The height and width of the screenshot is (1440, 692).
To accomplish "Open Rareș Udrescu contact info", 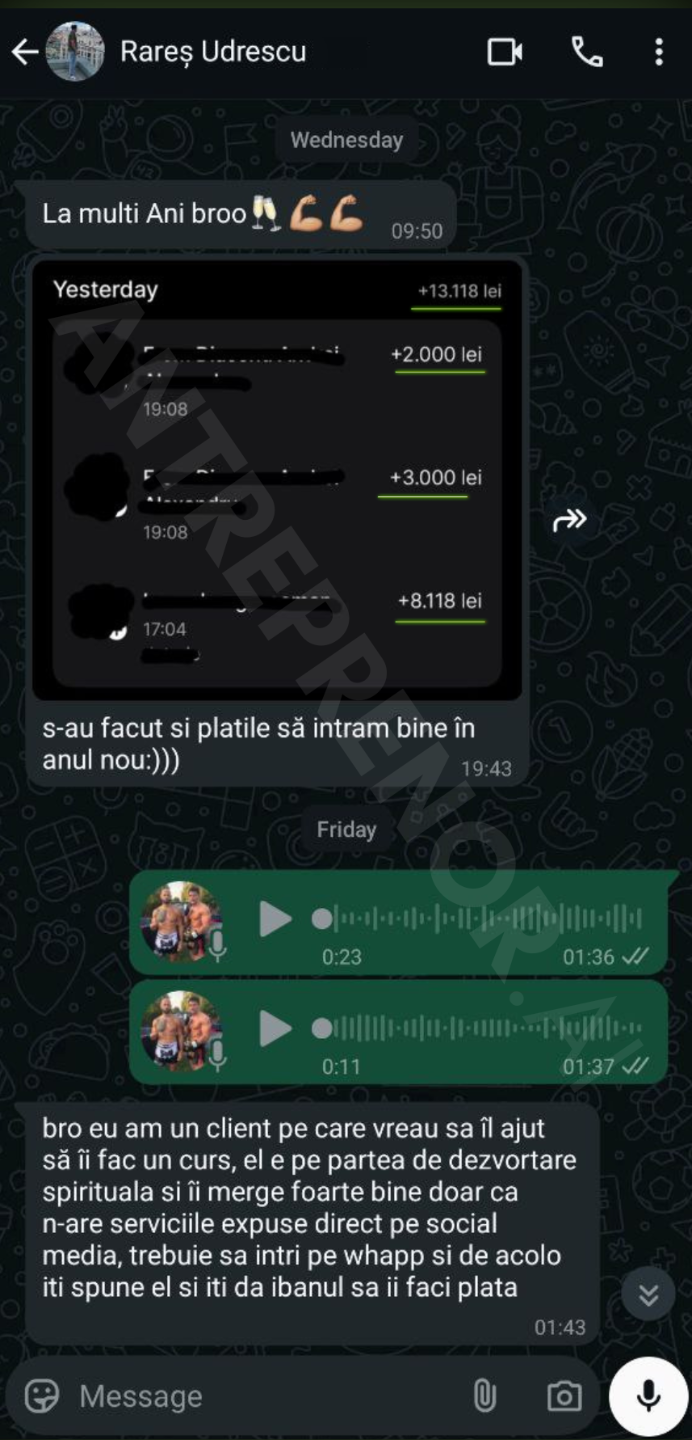I will (x=213, y=52).
